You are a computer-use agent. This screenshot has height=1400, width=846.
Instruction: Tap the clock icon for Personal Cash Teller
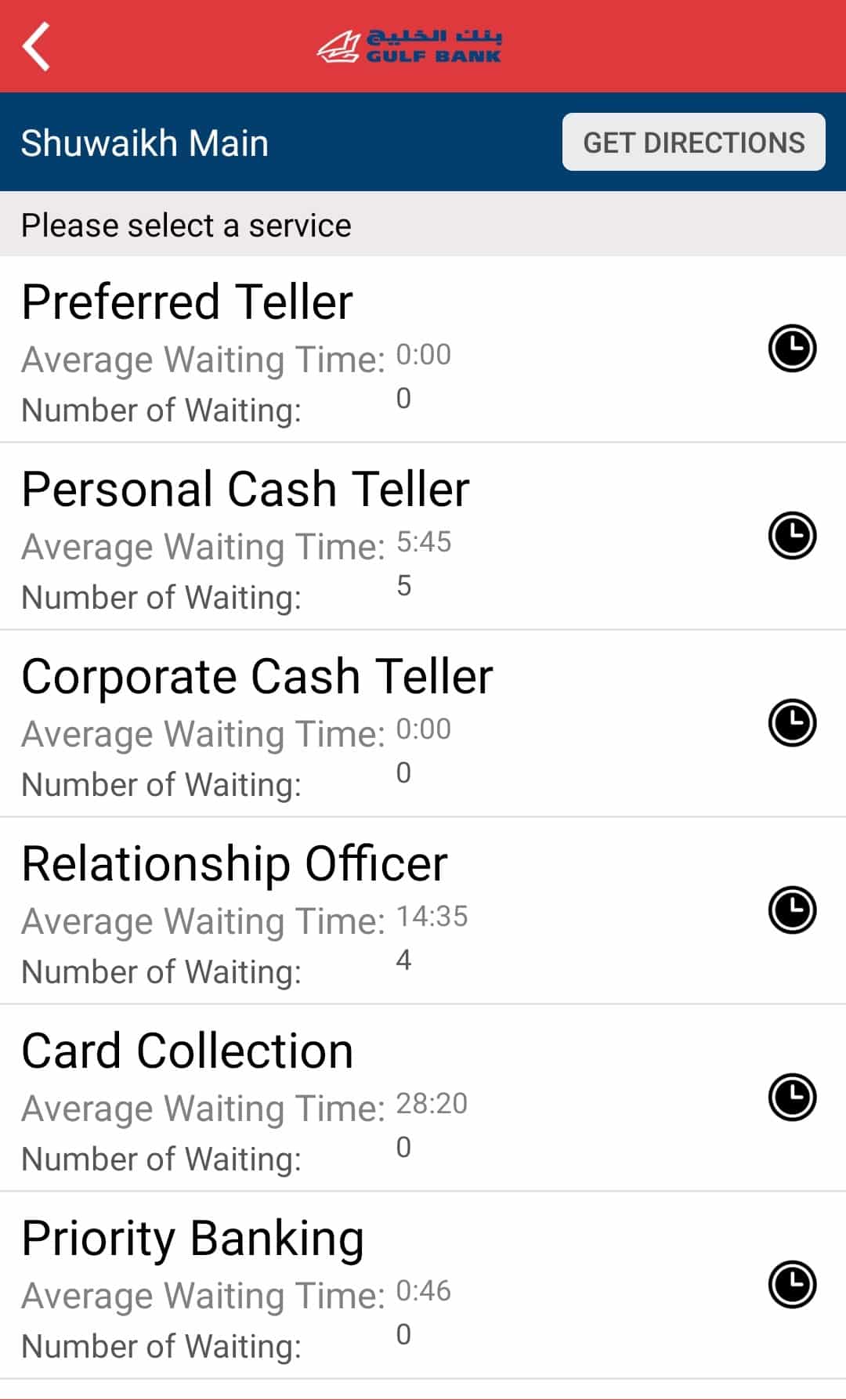click(792, 536)
